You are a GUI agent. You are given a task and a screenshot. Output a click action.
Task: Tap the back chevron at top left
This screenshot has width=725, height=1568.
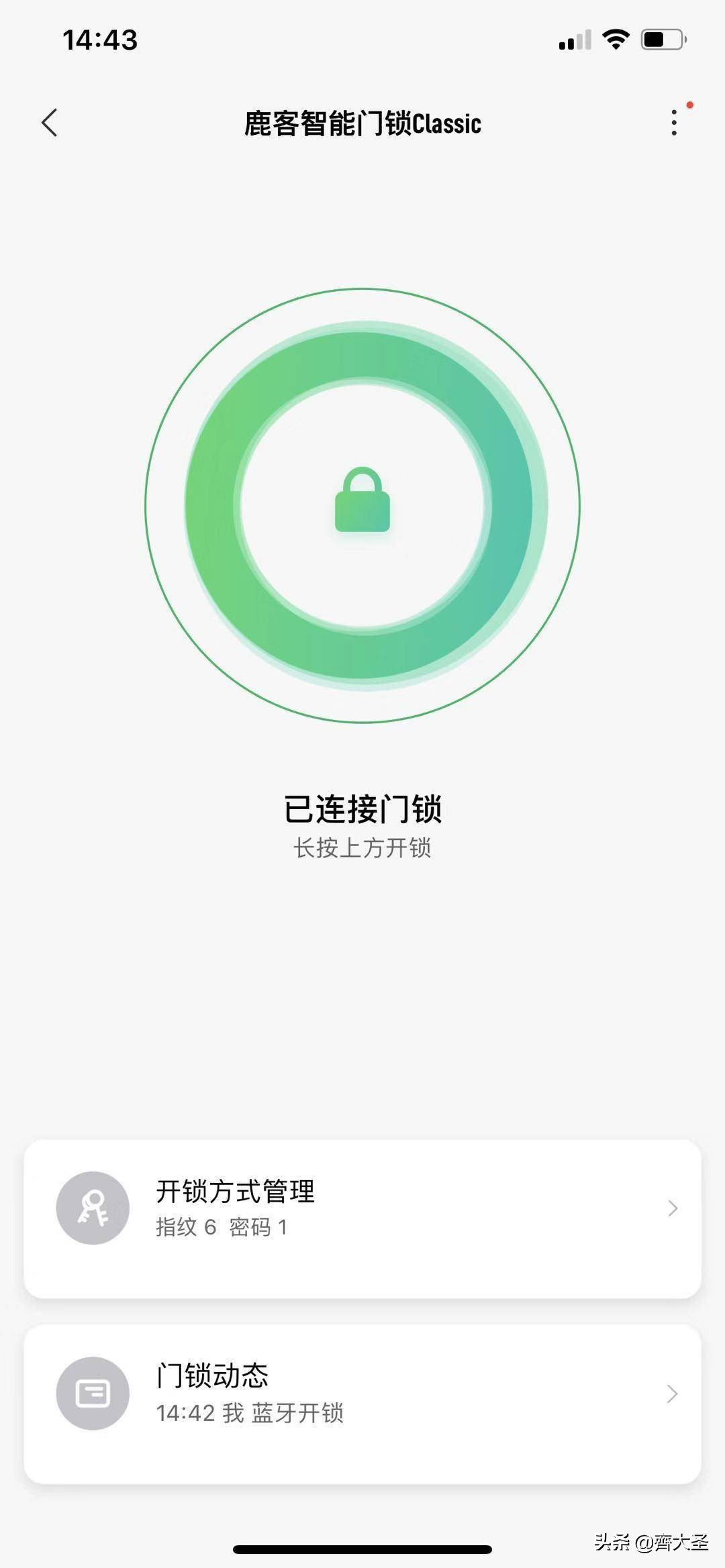click(48, 123)
